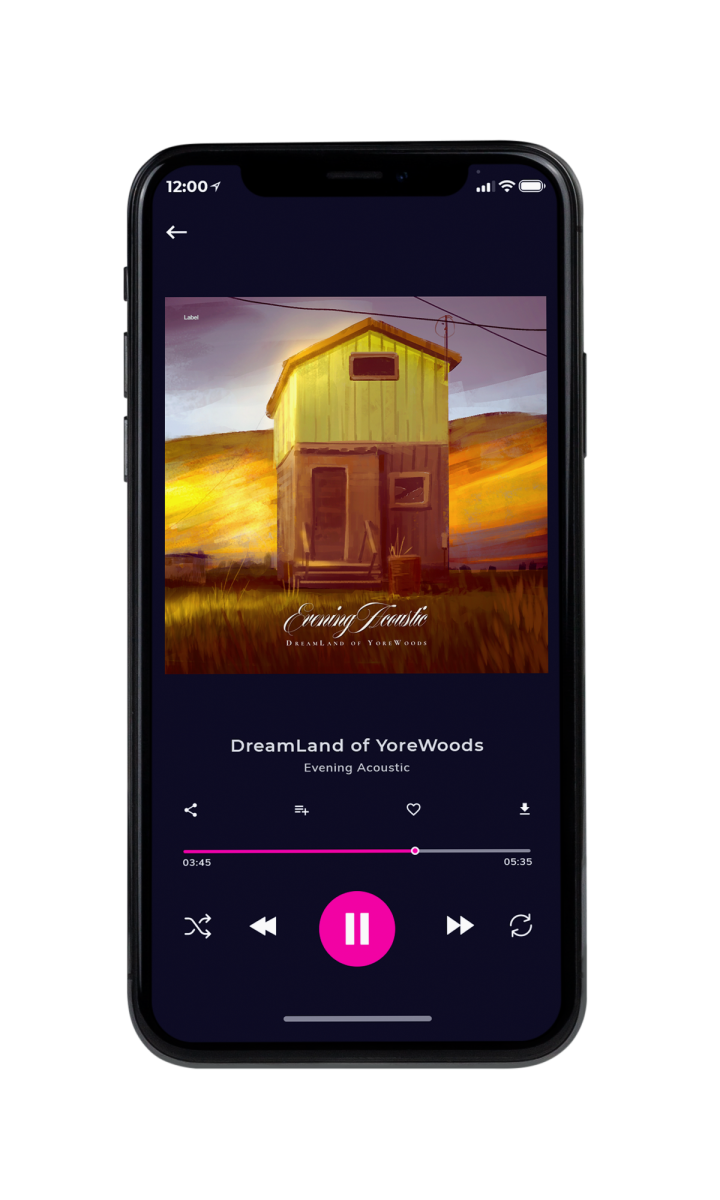Open the Evening Acoustic album artwork
Image resolution: width=720 pixels, height=1200 pixels.
tap(356, 485)
